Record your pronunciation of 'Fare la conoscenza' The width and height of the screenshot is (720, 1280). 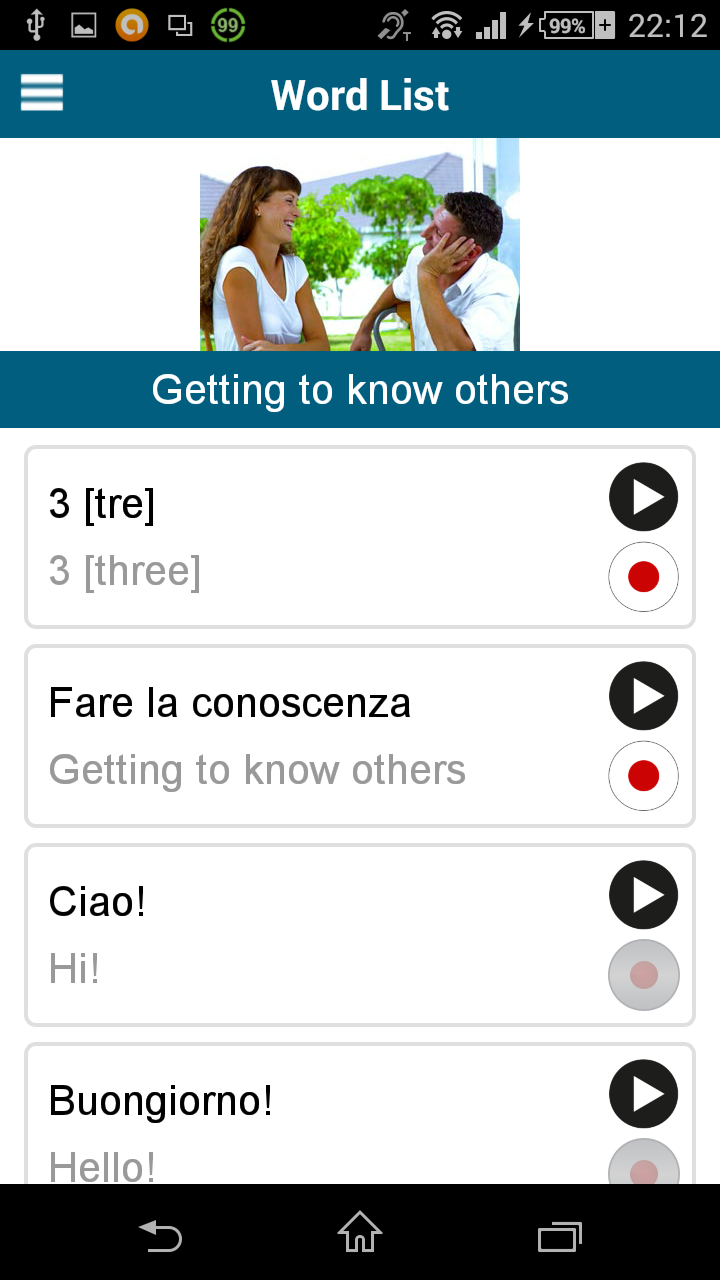(643, 776)
